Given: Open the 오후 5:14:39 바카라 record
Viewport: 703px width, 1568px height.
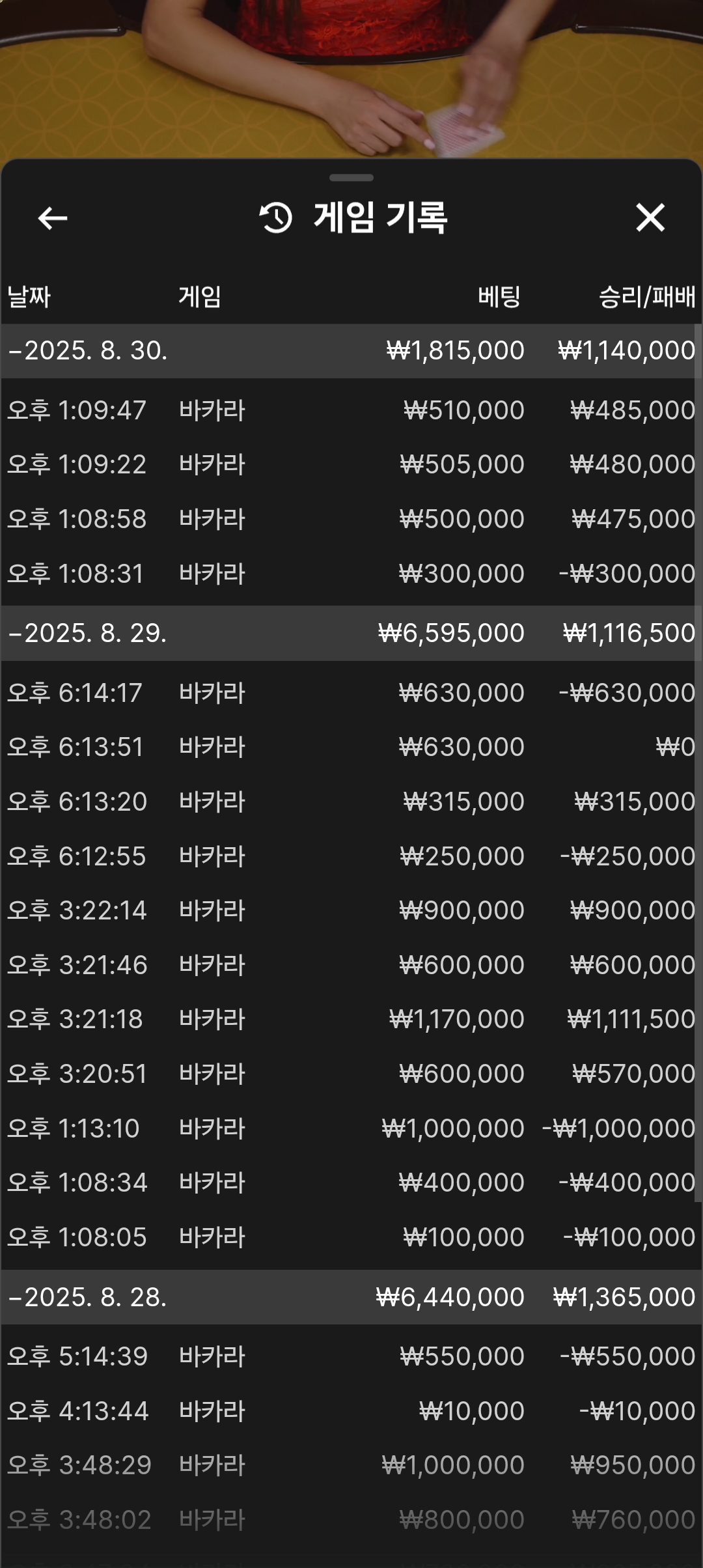Looking at the screenshot, I should 351,1356.
